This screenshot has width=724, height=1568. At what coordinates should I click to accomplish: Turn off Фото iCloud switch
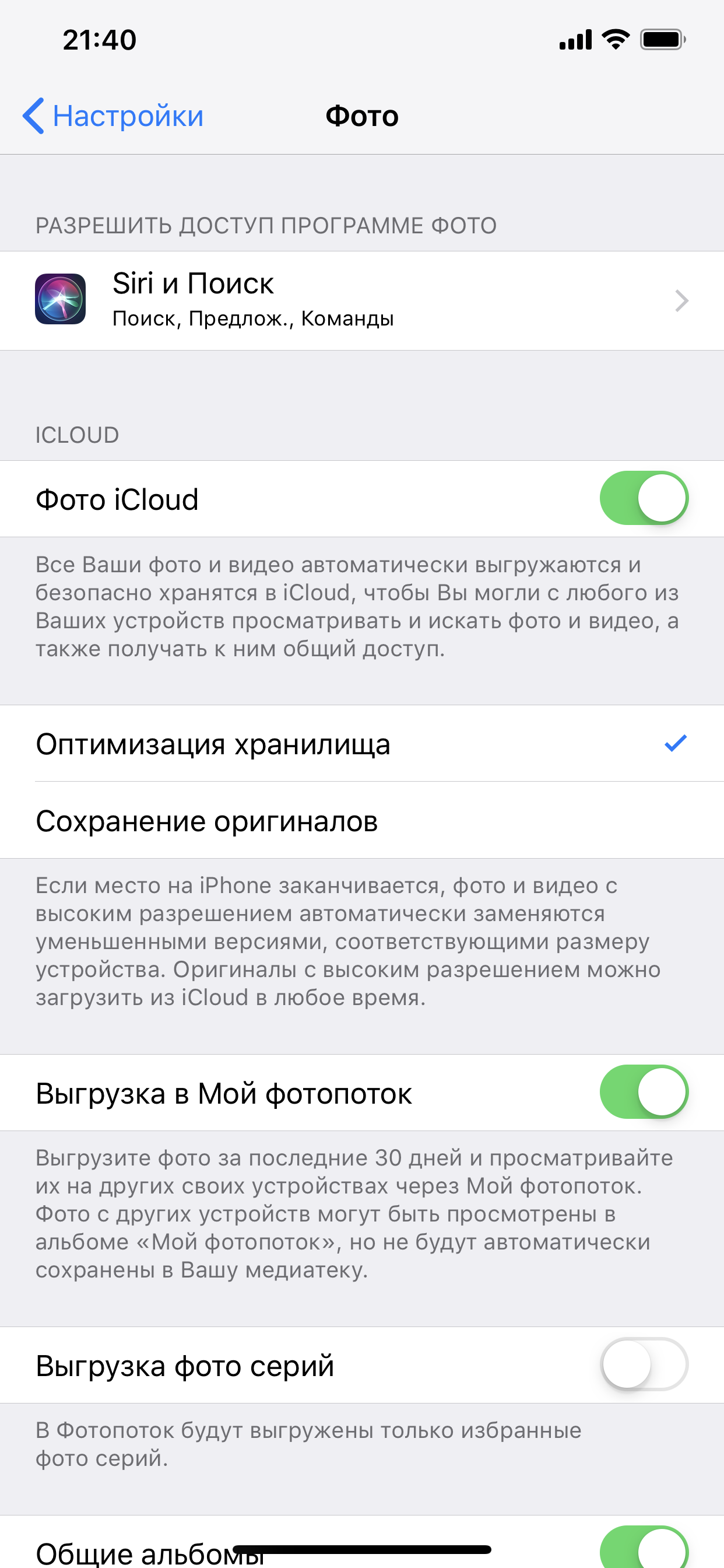pyautogui.click(x=644, y=499)
